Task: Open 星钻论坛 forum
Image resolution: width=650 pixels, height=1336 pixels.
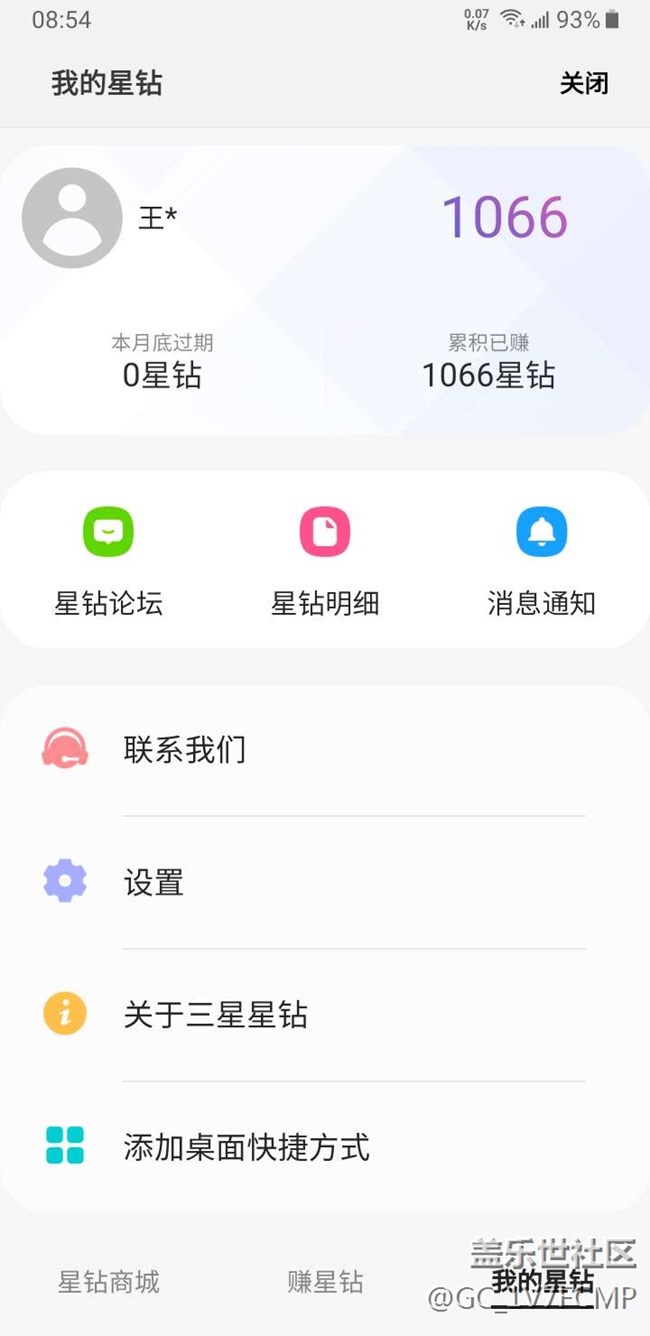Action: click(x=108, y=562)
